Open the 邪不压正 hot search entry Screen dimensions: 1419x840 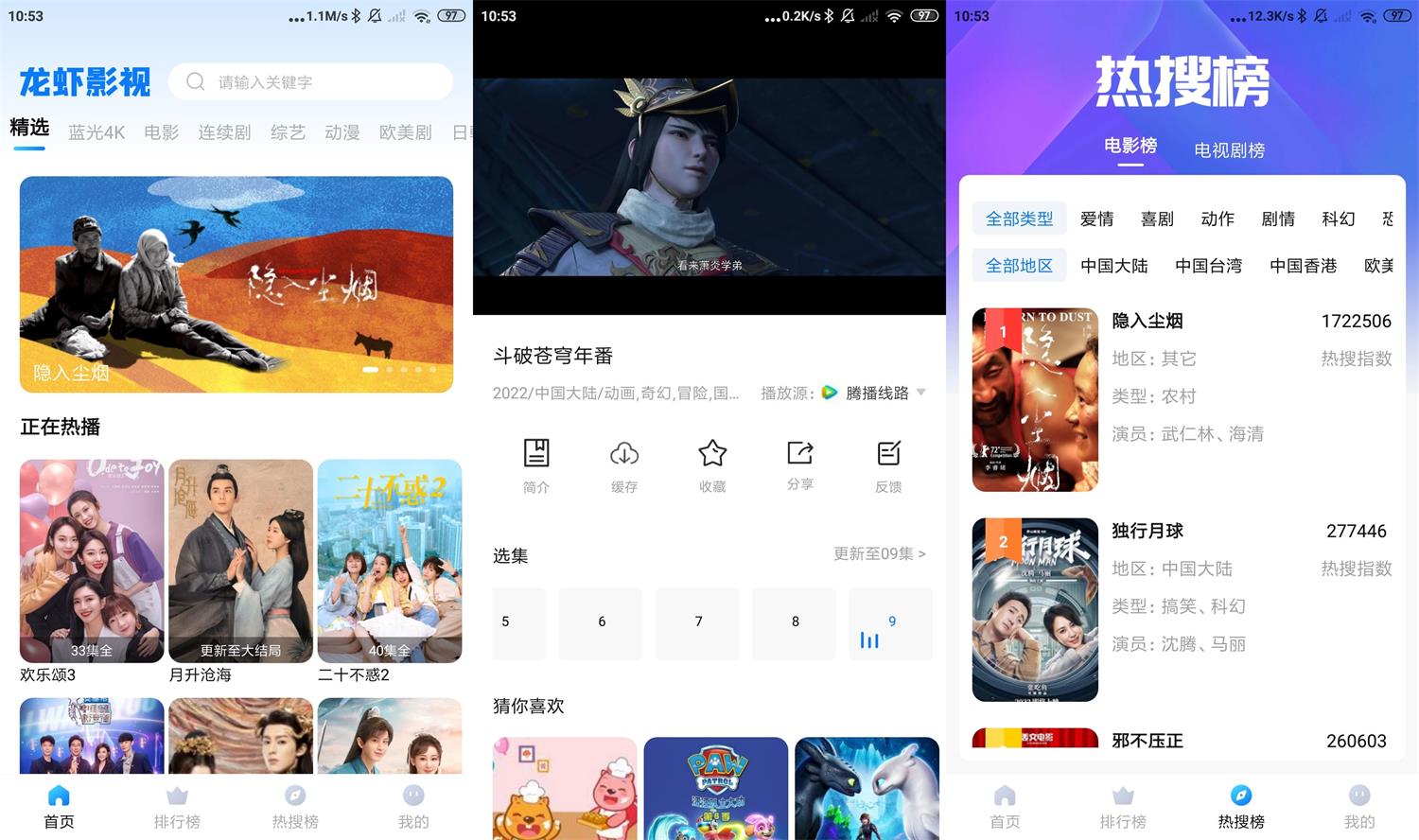point(1182,741)
